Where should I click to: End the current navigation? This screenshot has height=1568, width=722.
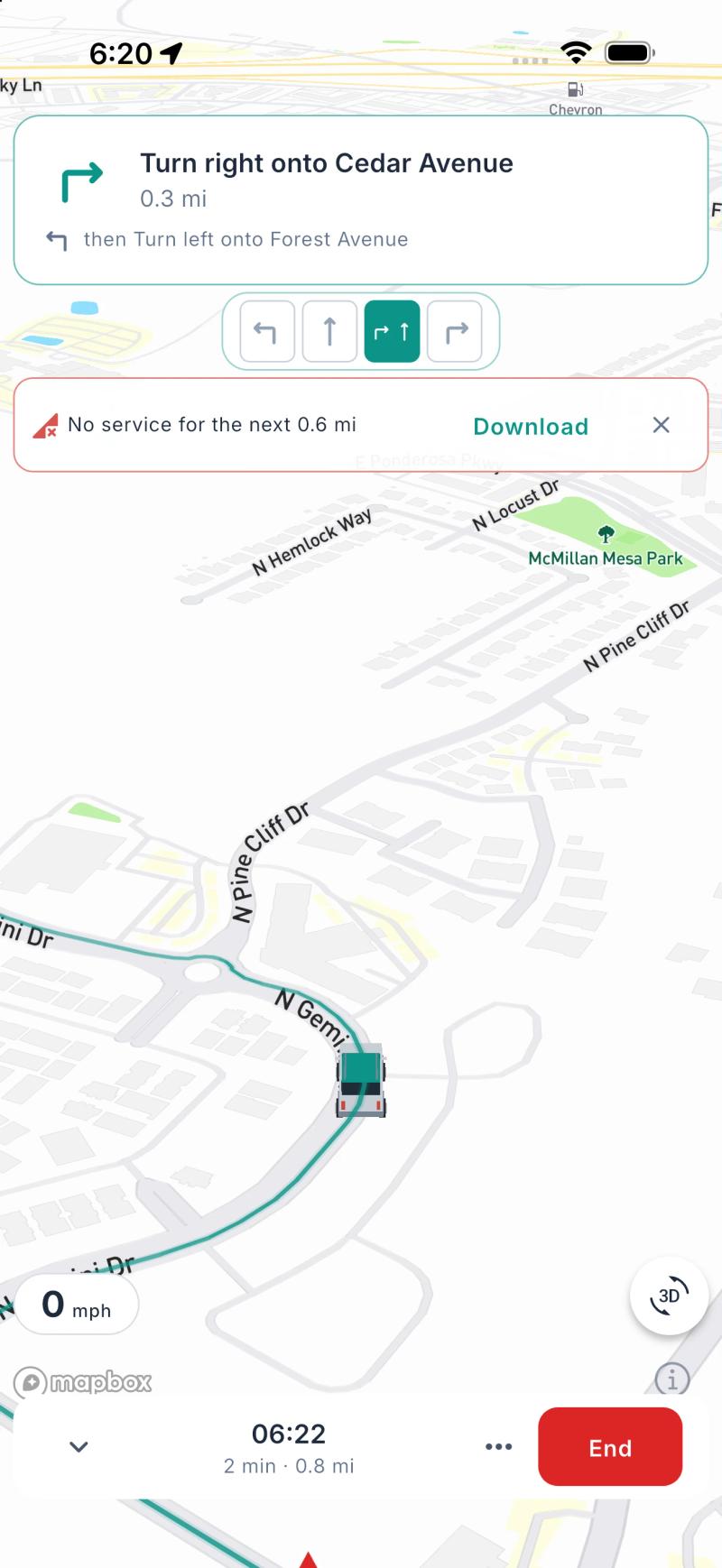[610, 1447]
